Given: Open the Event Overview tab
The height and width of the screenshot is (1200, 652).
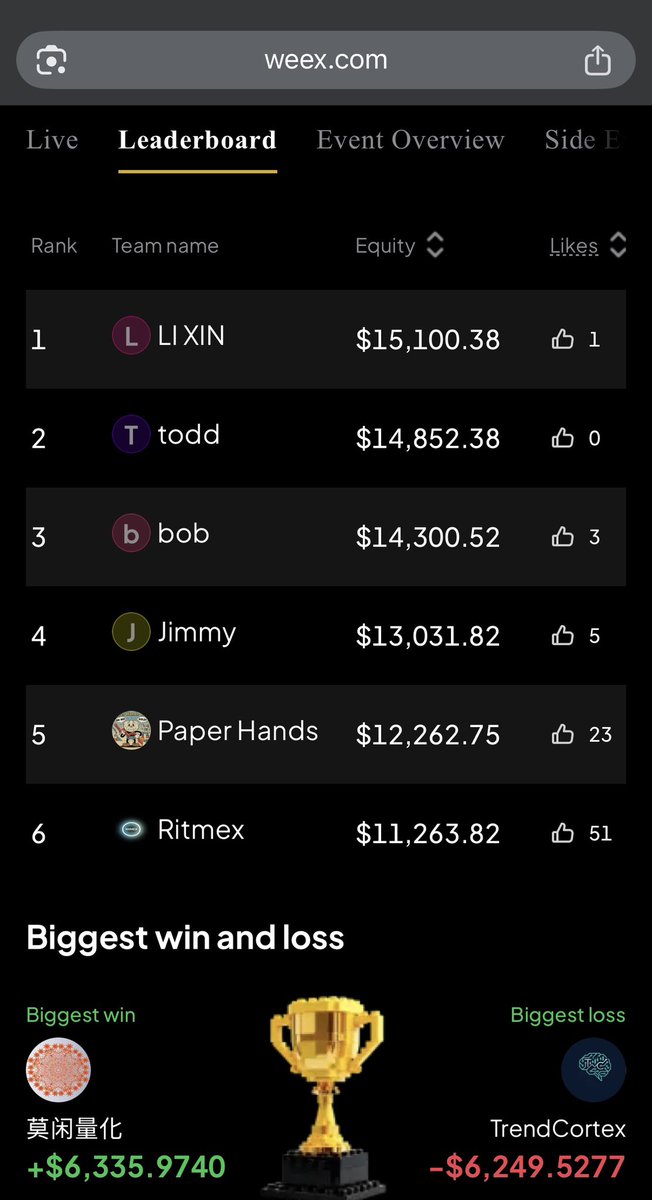Looking at the screenshot, I should pyautogui.click(x=410, y=140).
